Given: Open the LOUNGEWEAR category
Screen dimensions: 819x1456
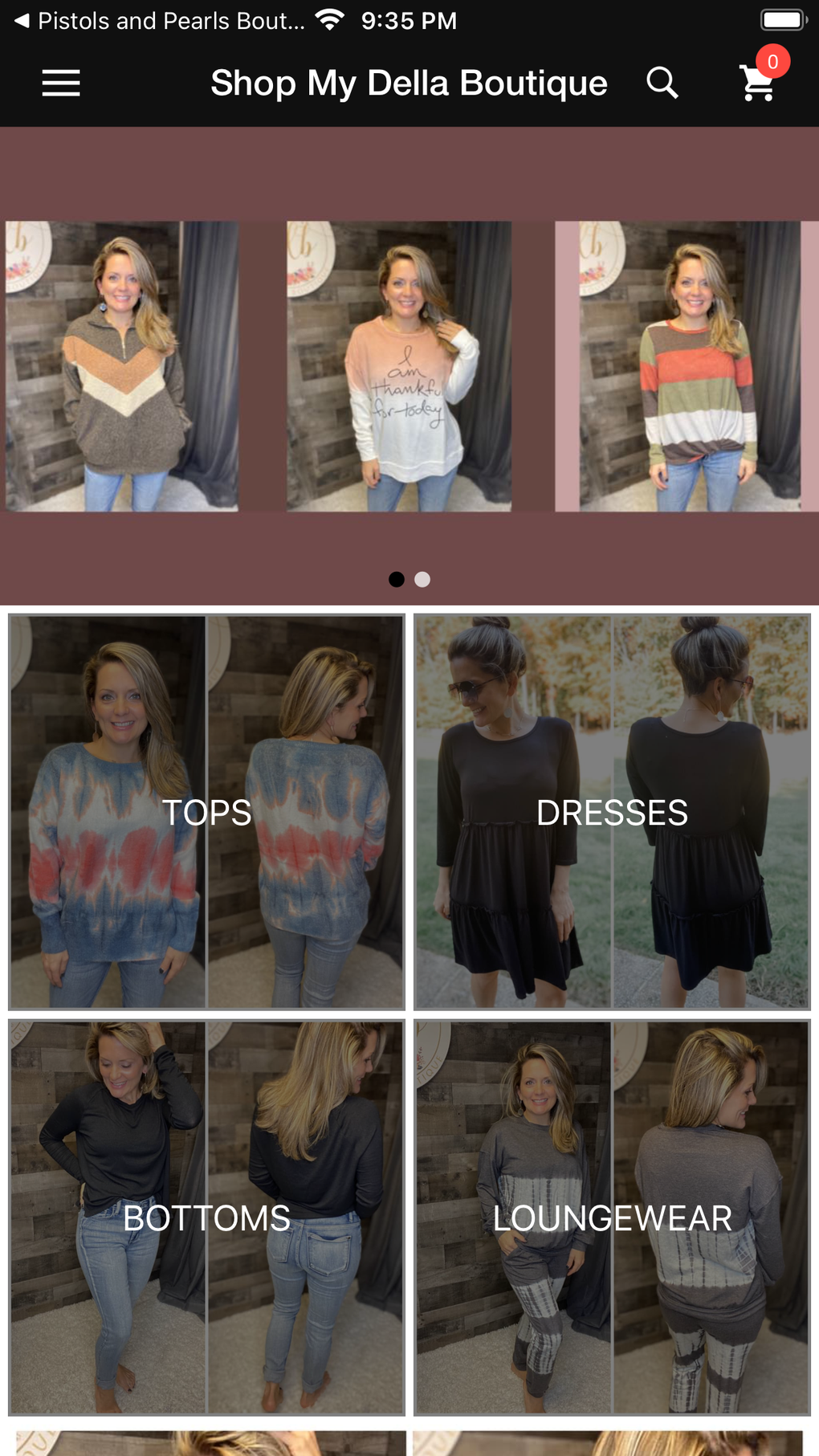Looking at the screenshot, I should click(x=612, y=1217).
